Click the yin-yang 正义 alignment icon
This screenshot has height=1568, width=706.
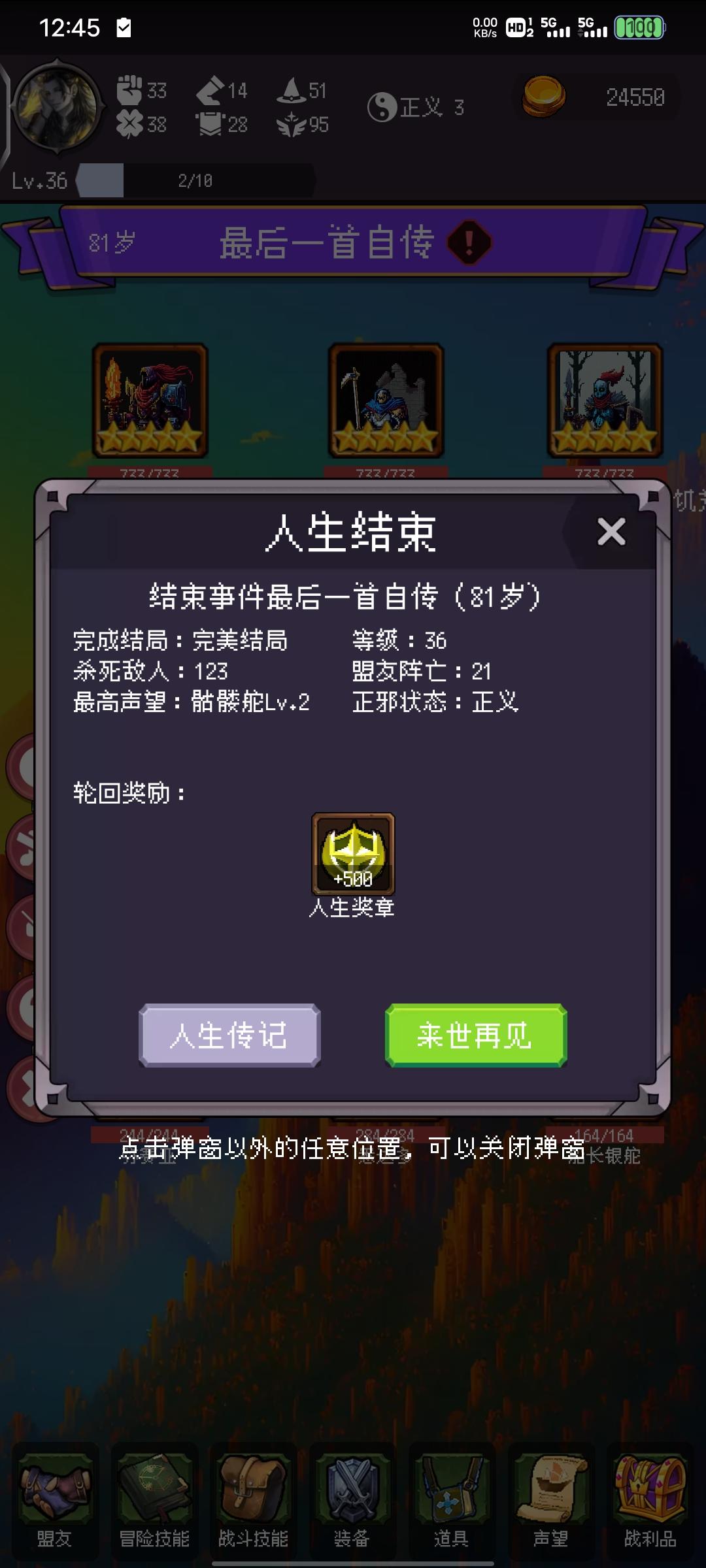(x=382, y=106)
